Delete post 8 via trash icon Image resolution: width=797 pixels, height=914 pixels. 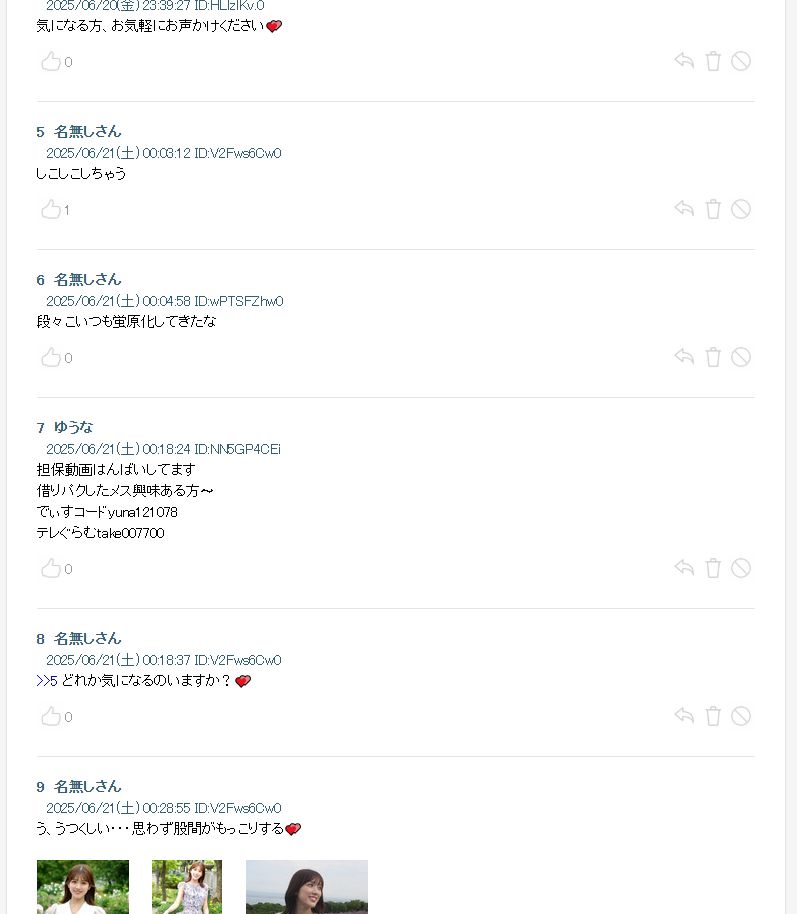[713, 716]
